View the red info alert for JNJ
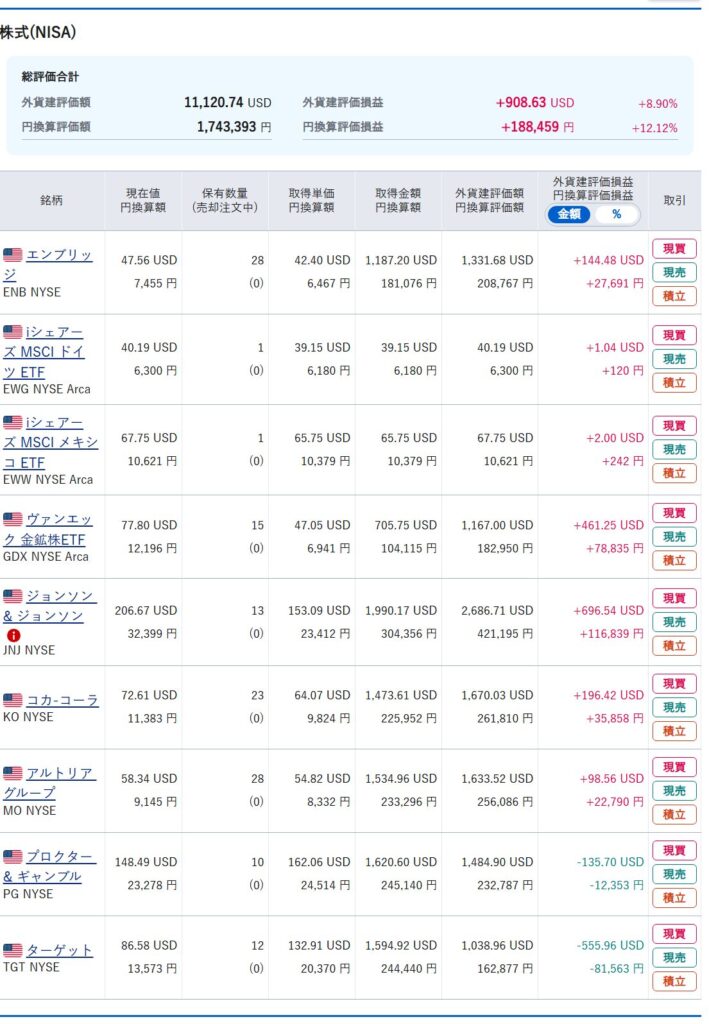 click(13, 634)
